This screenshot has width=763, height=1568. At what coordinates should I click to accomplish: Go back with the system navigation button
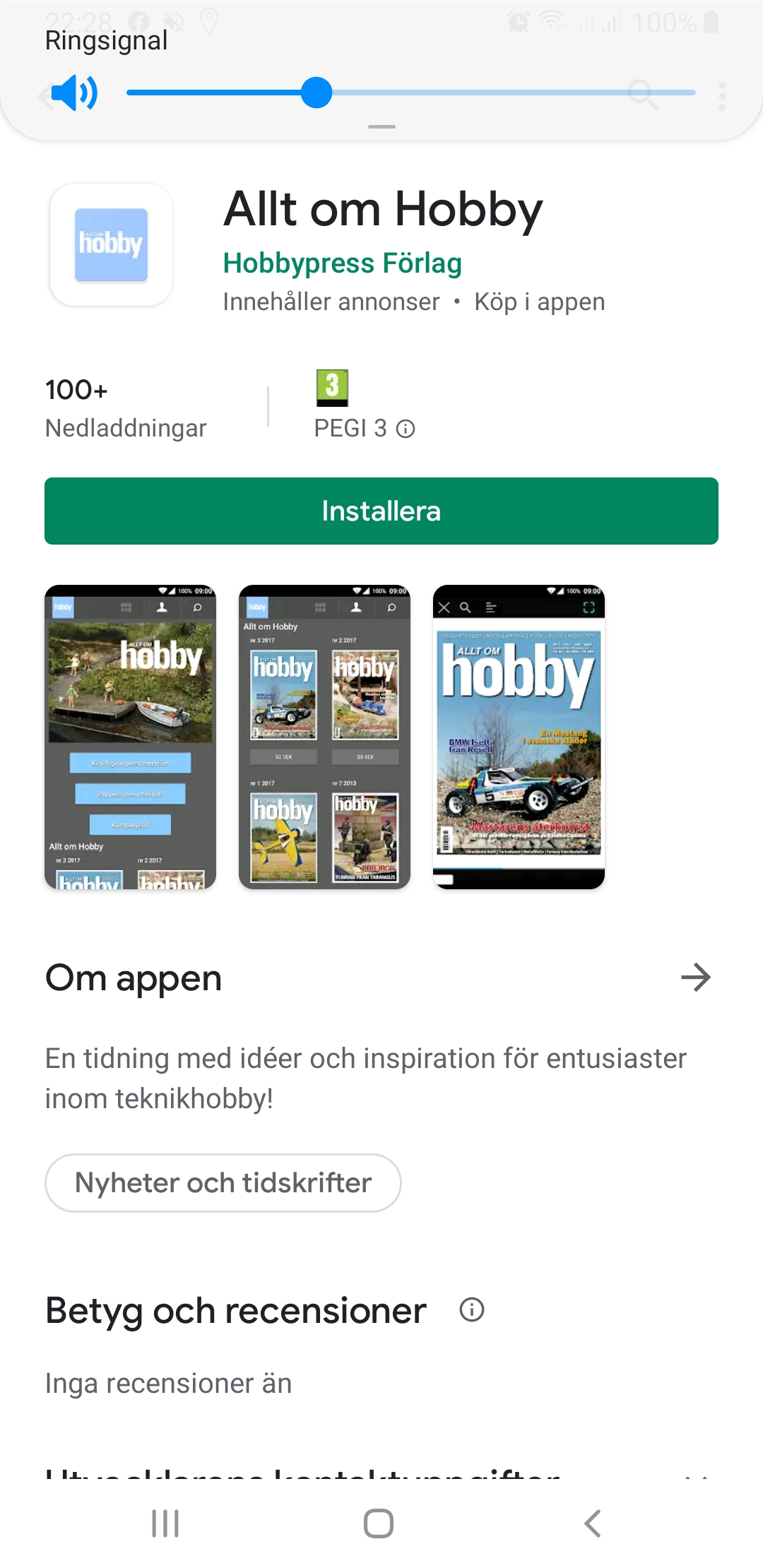[593, 1524]
